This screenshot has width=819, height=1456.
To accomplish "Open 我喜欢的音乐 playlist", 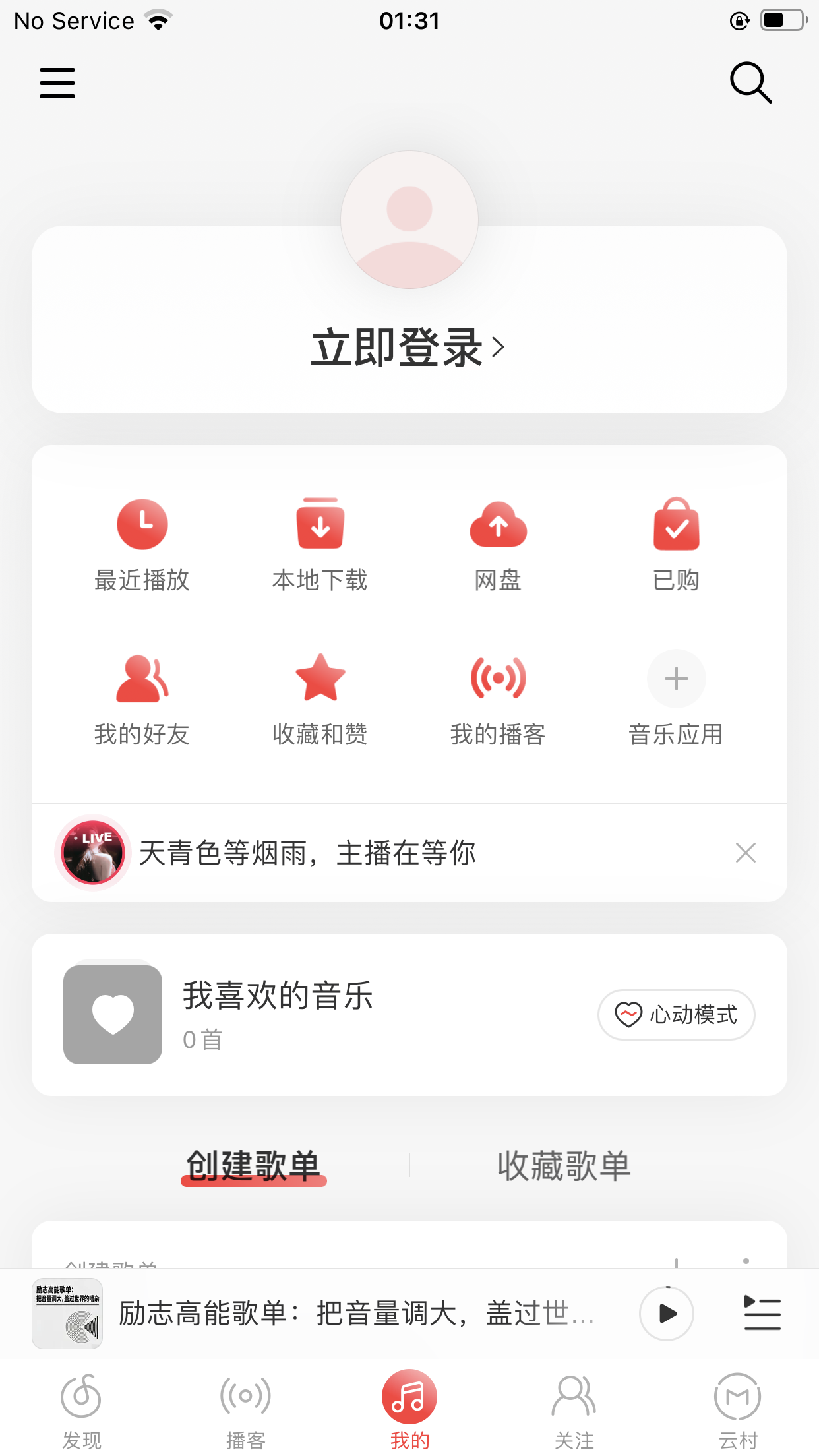I will tap(277, 1014).
